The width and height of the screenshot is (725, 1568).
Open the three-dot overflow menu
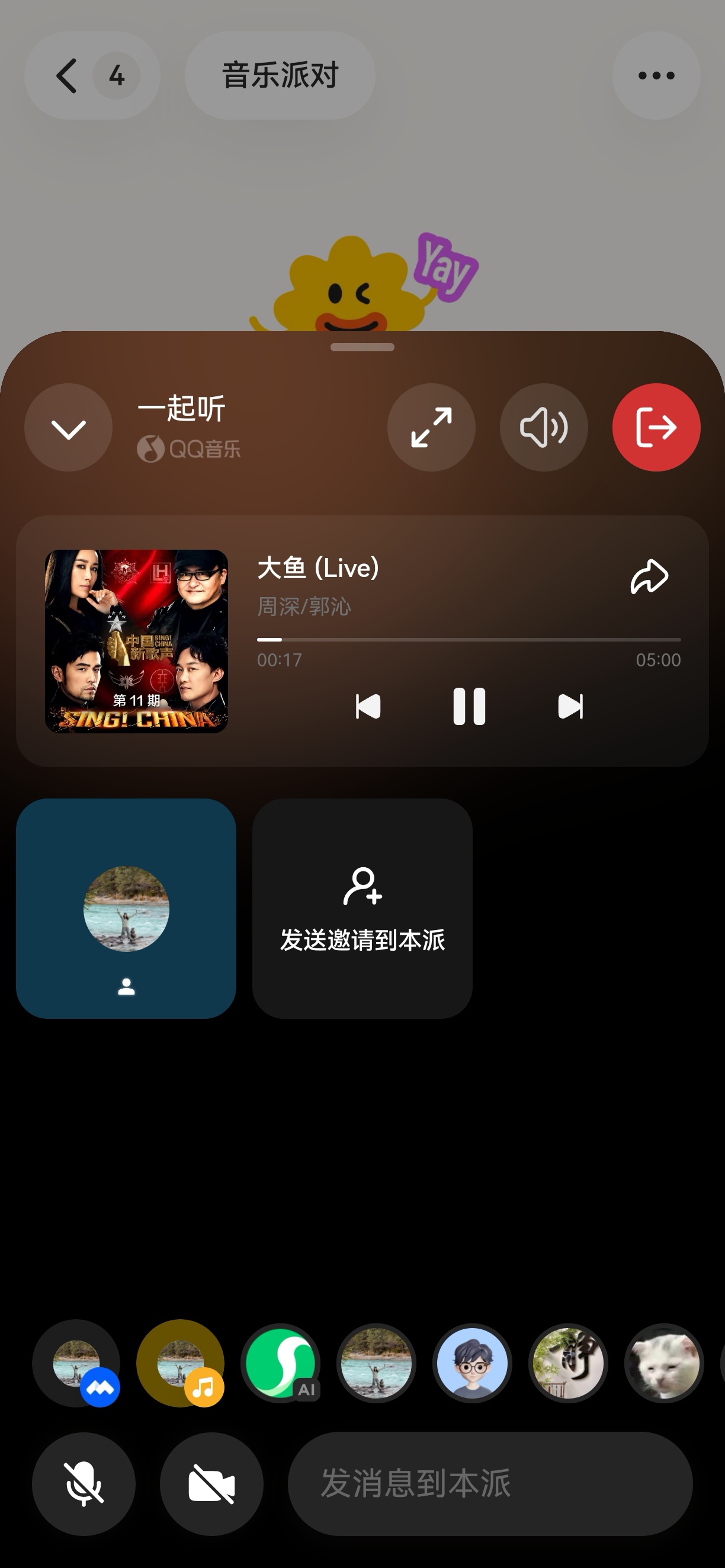656,76
